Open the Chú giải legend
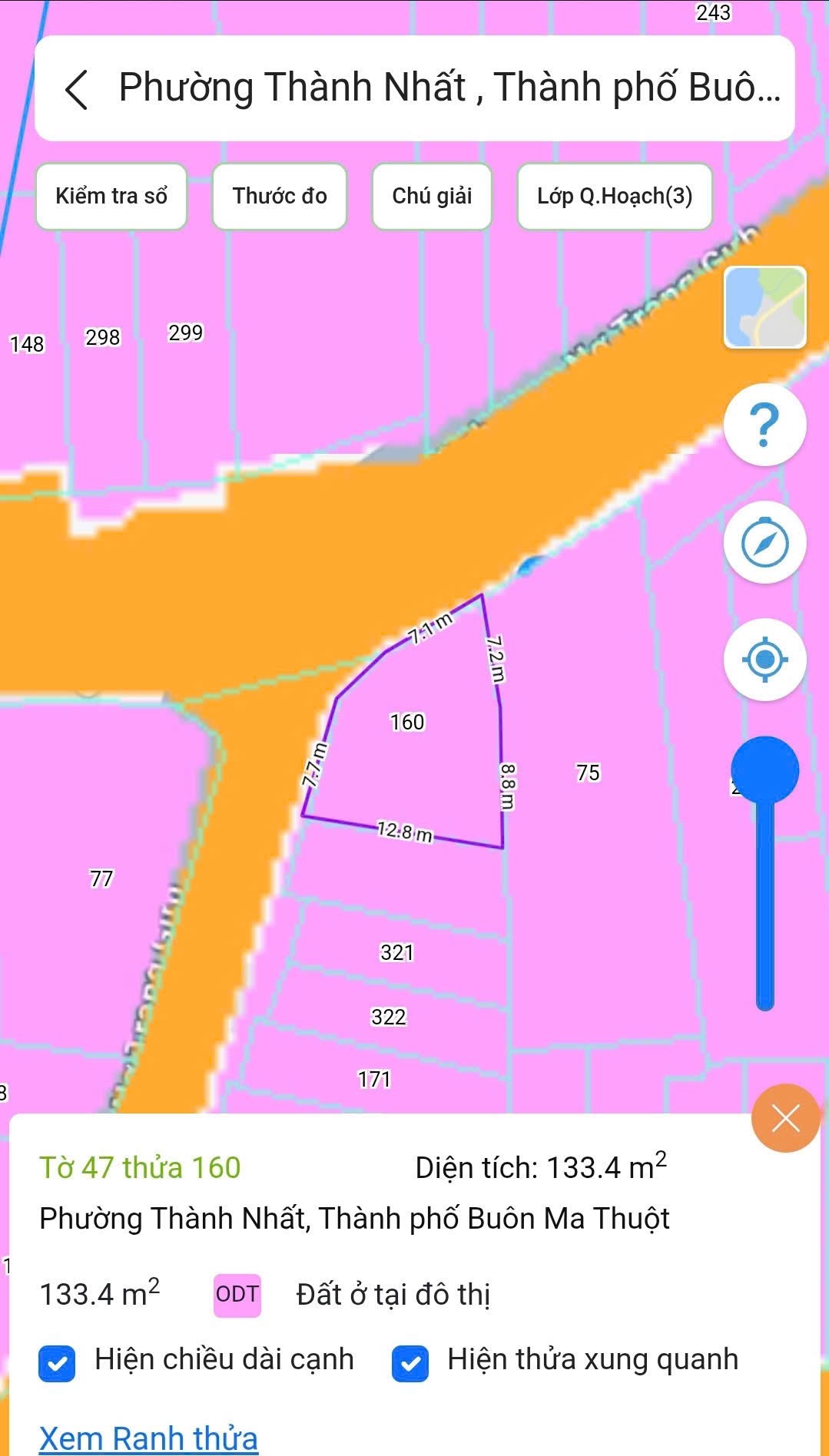The width and height of the screenshot is (829, 1456). pyautogui.click(x=432, y=197)
